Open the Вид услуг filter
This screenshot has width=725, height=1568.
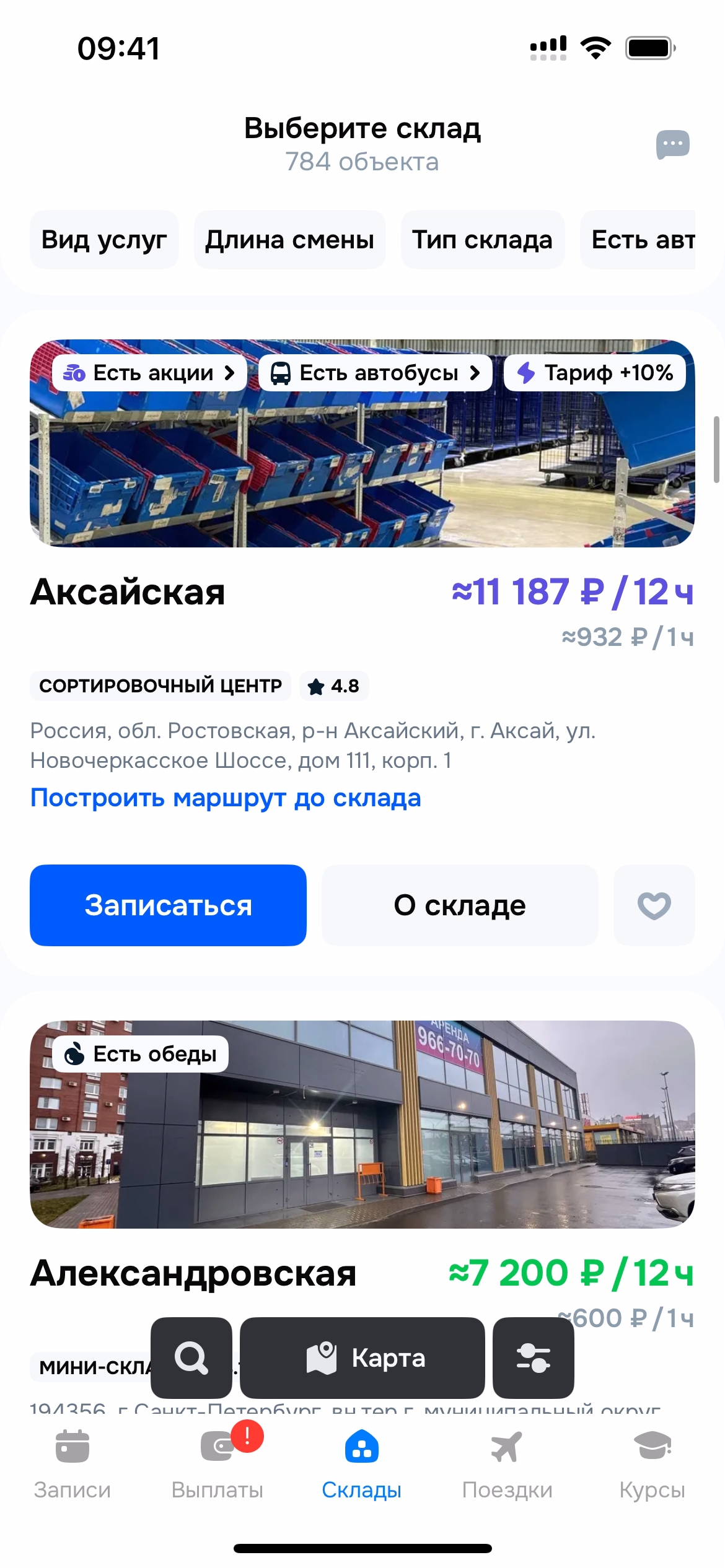pos(104,240)
